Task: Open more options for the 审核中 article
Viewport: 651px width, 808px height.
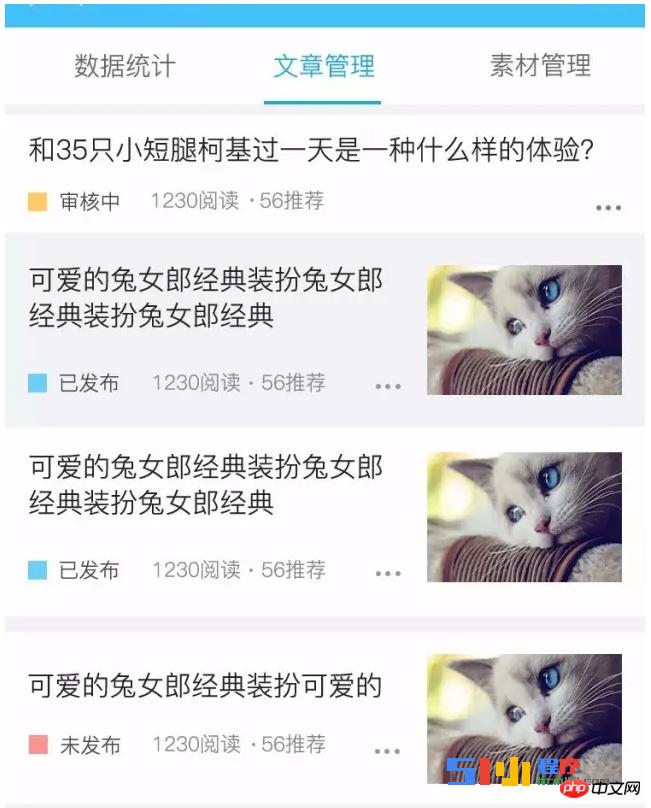Action: point(608,208)
